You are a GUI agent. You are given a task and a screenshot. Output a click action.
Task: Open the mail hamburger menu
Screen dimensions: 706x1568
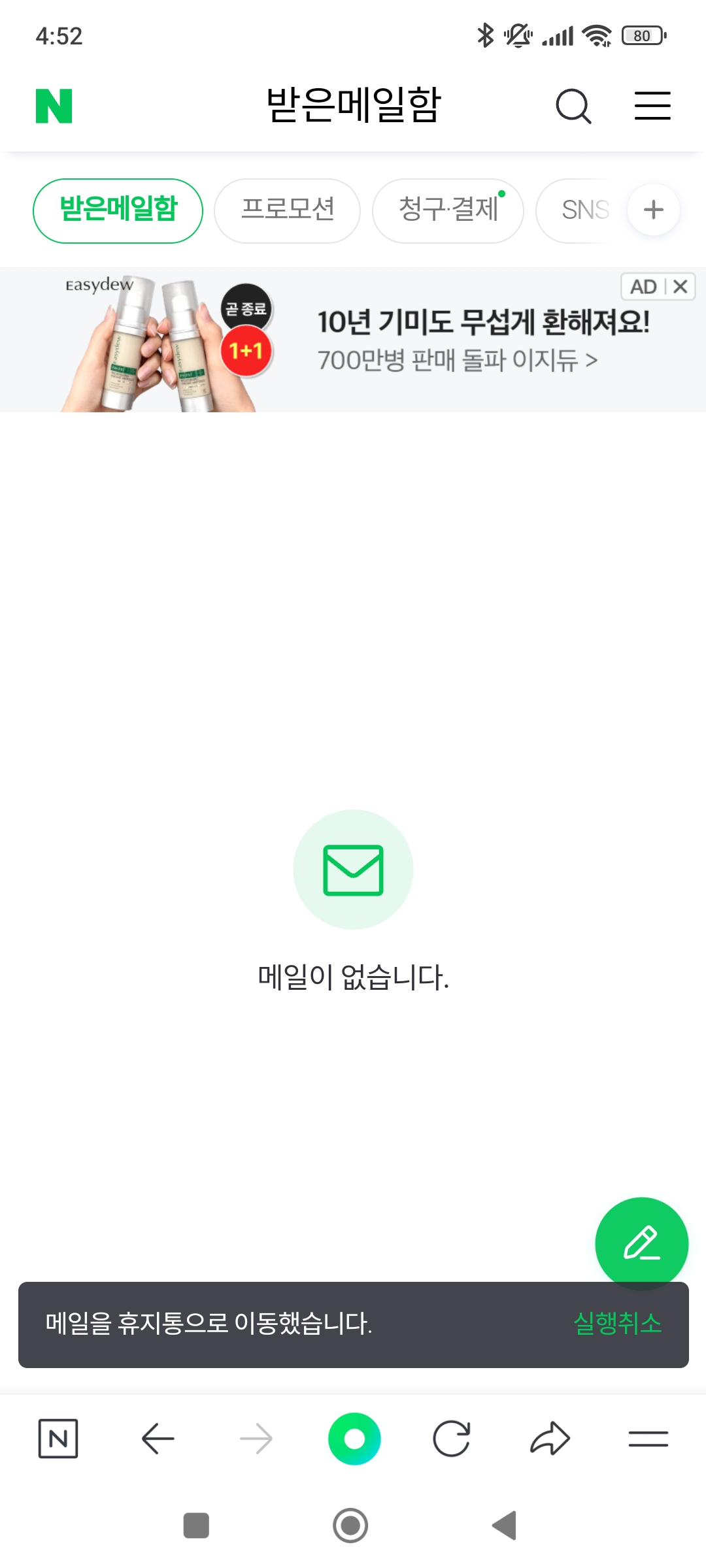(x=652, y=106)
